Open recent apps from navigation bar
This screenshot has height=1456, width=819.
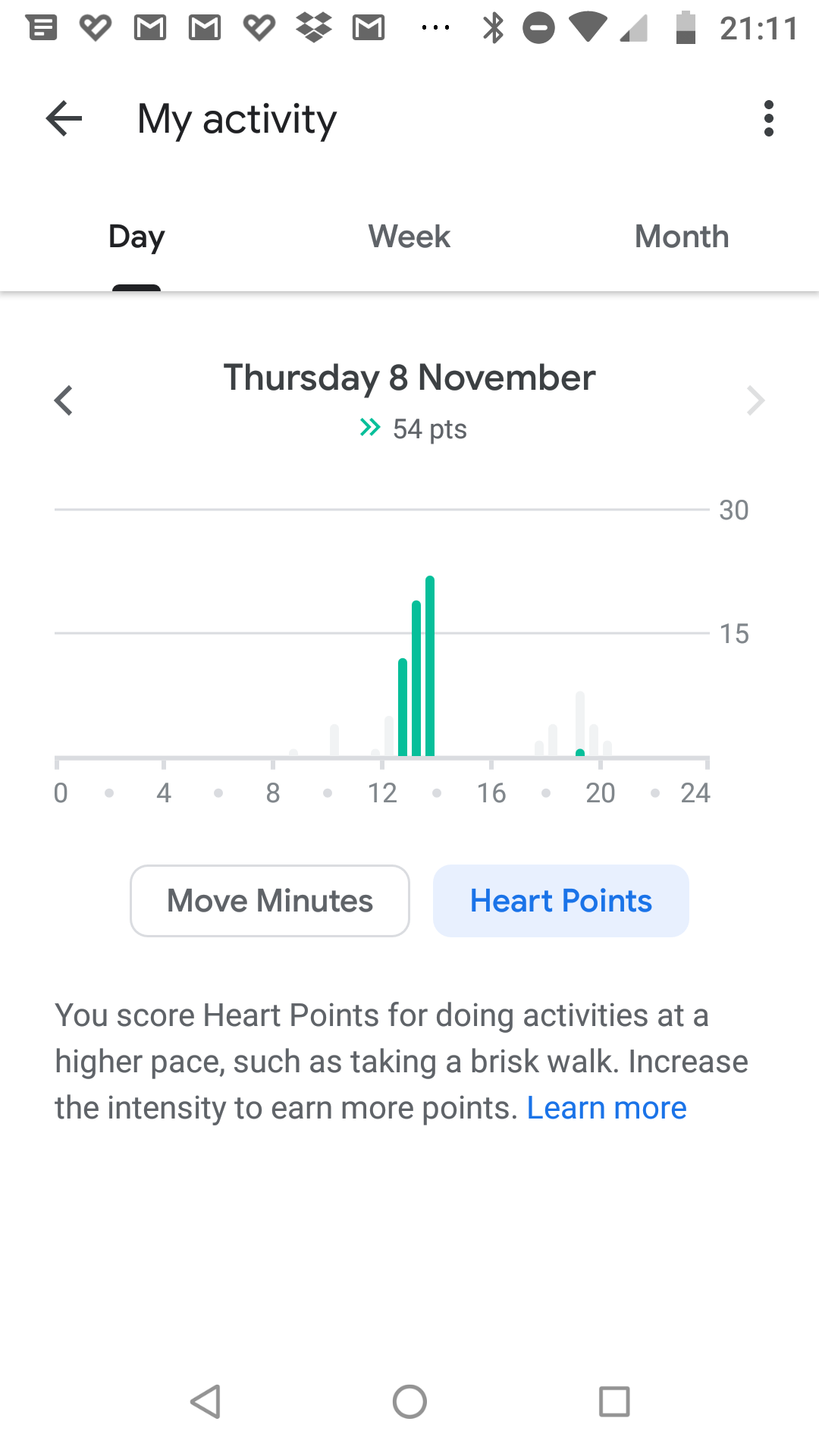coord(614,1401)
